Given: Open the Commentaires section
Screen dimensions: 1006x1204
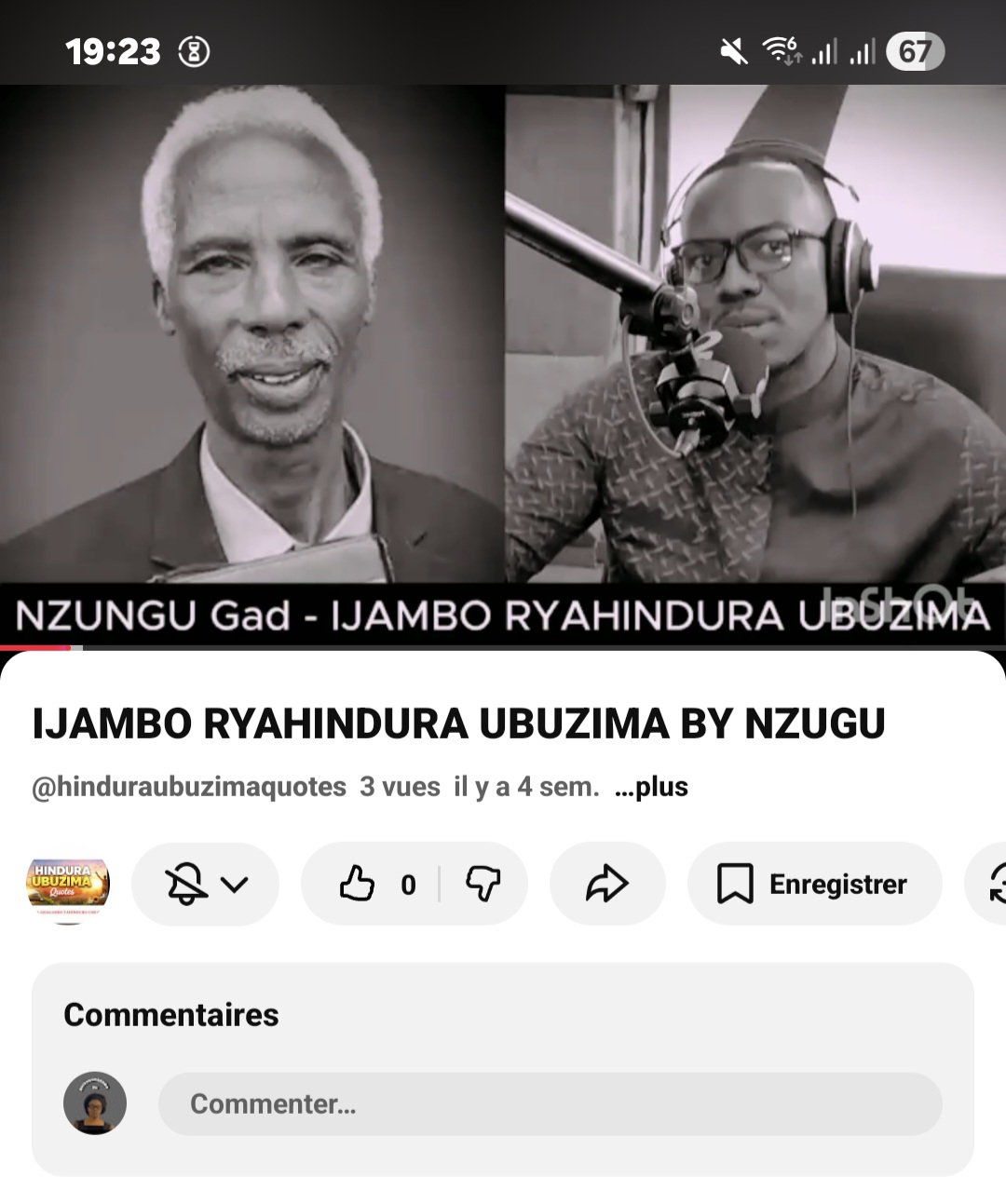Looking at the screenshot, I should click(x=171, y=1015).
